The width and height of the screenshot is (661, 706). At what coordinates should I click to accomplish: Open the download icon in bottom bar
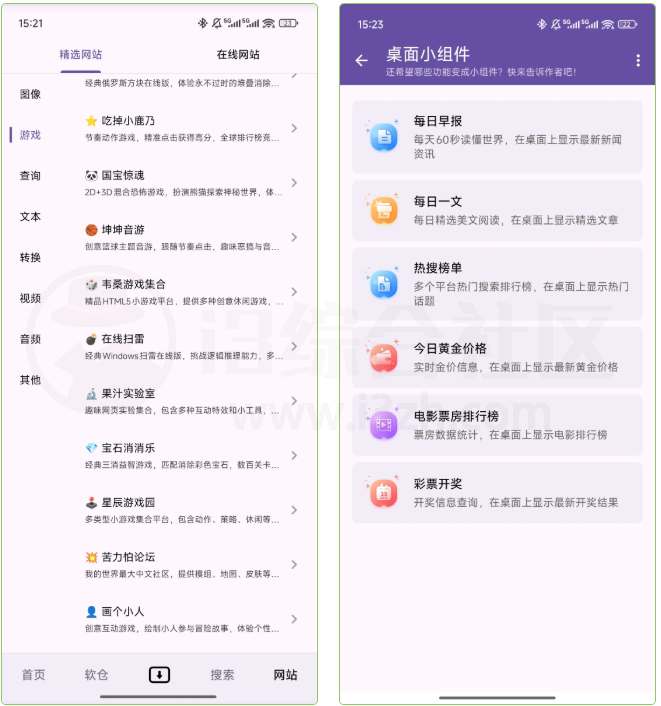(x=159, y=675)
